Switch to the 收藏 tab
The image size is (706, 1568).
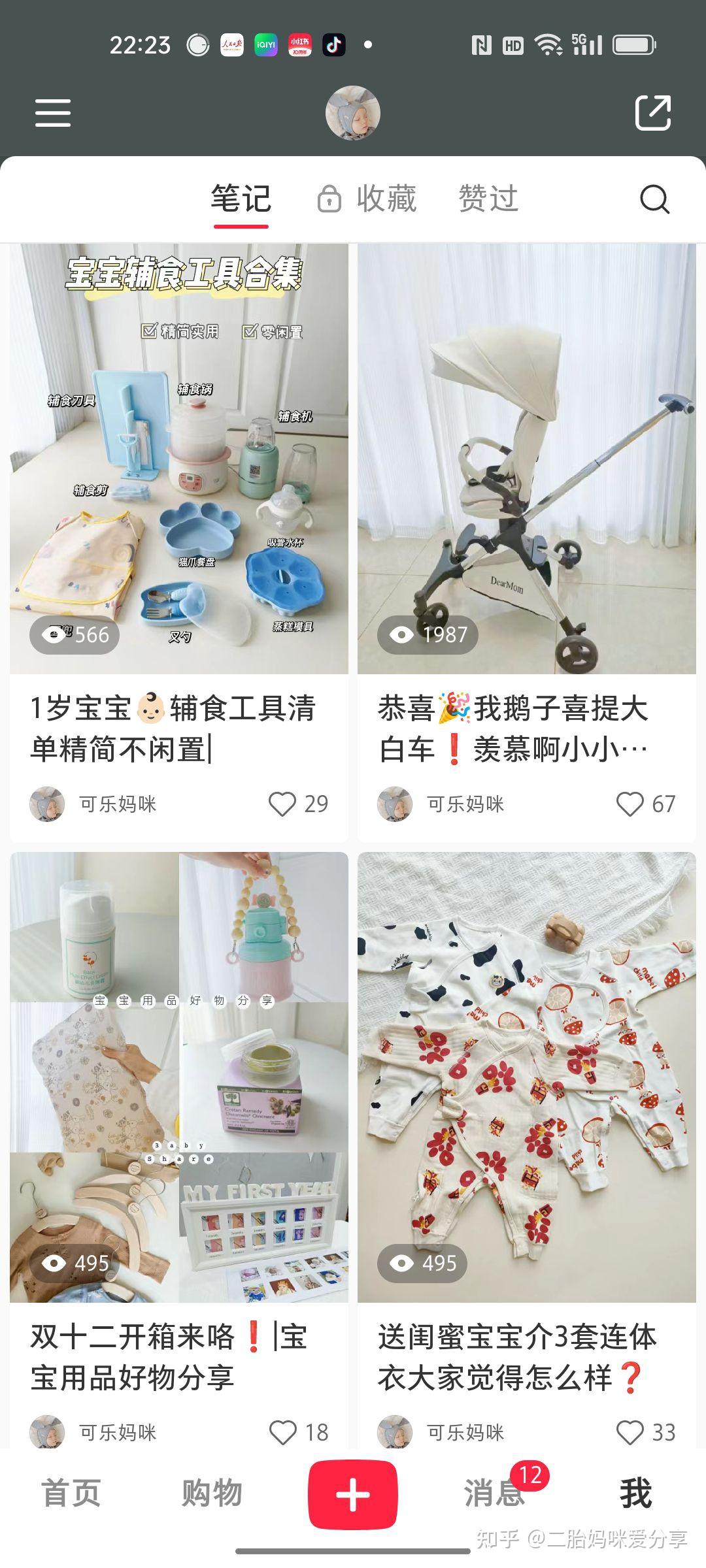pyautogui.click(x=367, y=199)
